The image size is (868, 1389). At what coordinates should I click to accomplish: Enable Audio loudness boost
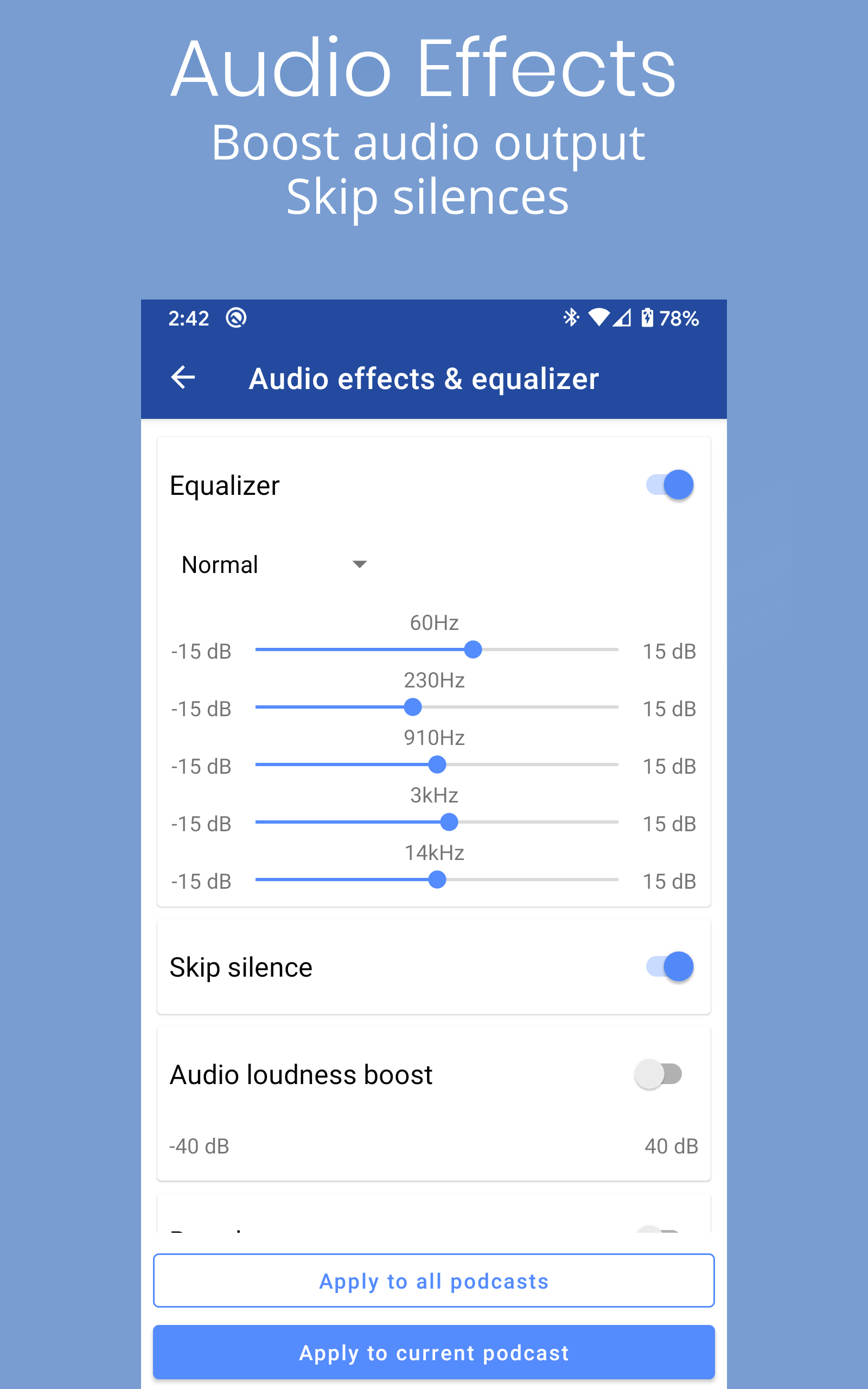658,1074
